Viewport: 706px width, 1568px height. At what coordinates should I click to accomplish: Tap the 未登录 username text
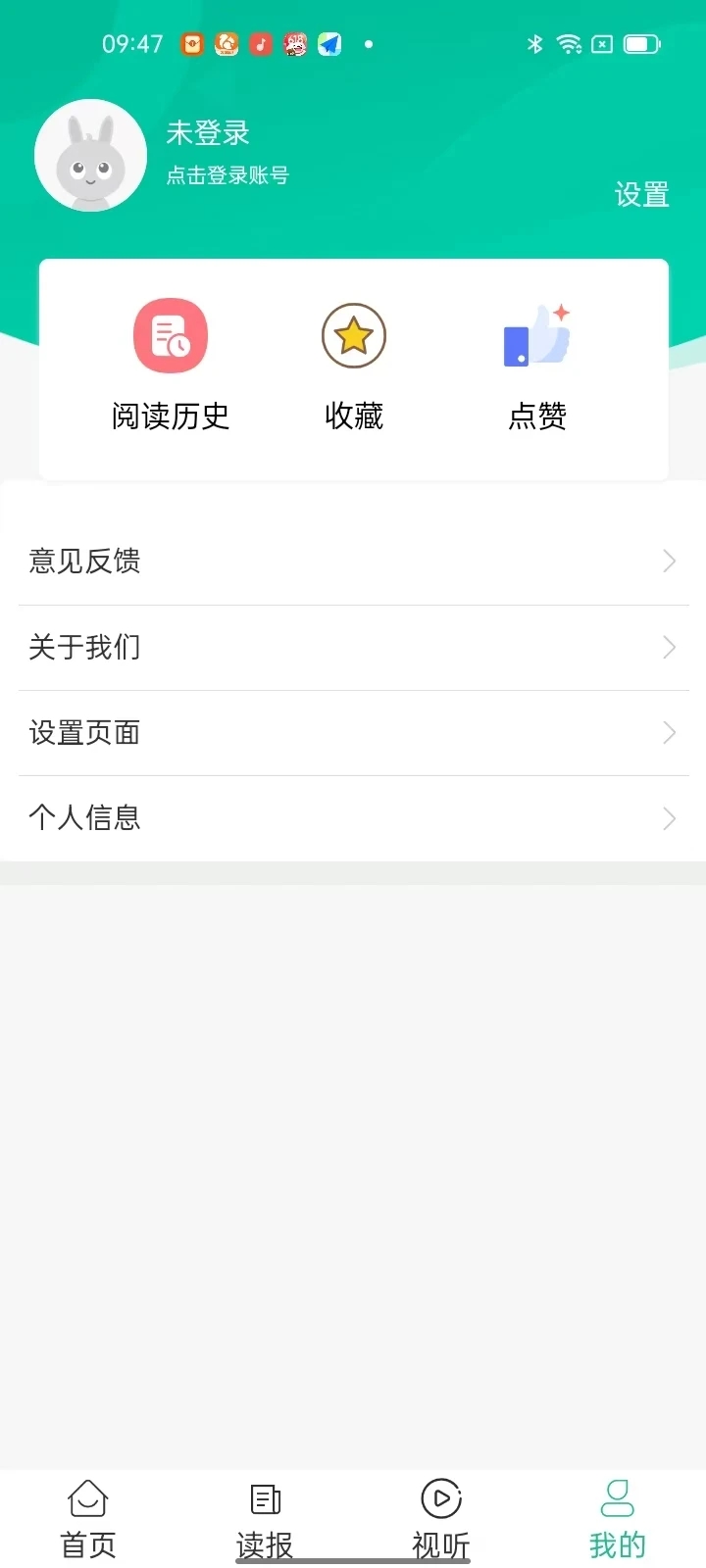(210, 133)
